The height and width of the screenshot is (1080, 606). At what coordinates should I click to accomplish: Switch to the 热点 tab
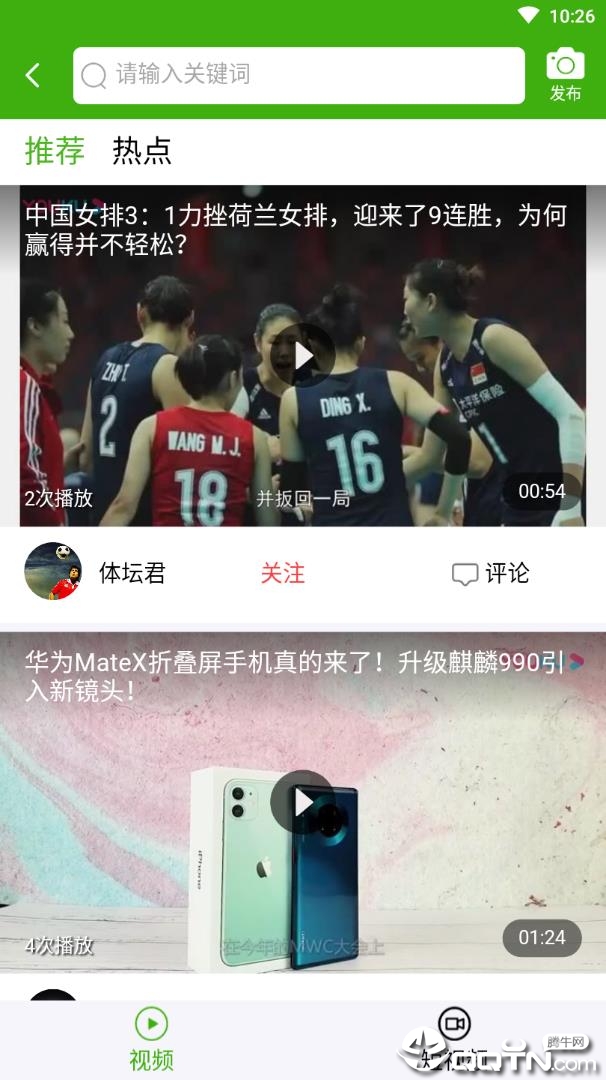[141, 150]
